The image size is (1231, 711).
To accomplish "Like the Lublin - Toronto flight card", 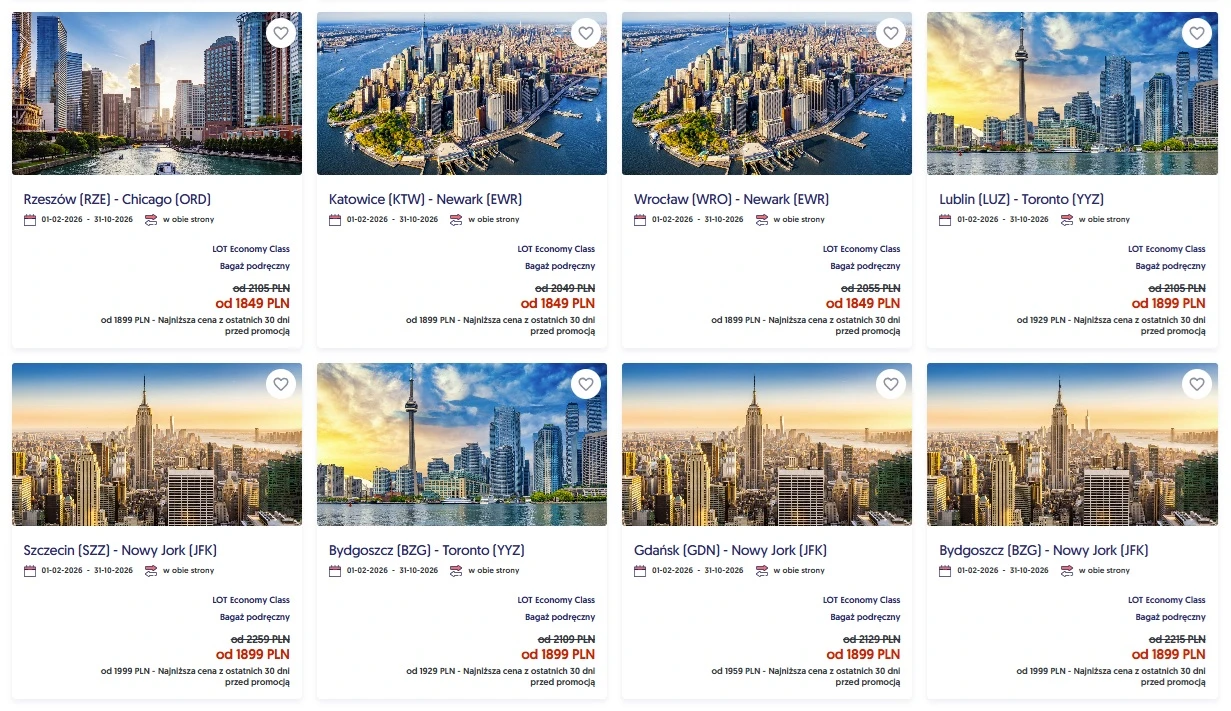I will tap(1196, 33).
